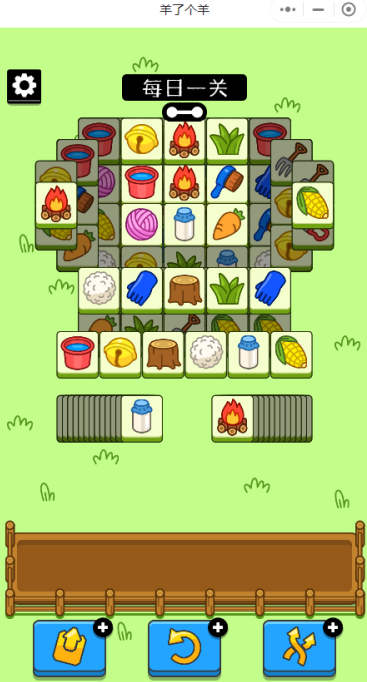Open the mini program three-dot menu
This screenshot has height=682, width=367.
[x=288, y=9]
